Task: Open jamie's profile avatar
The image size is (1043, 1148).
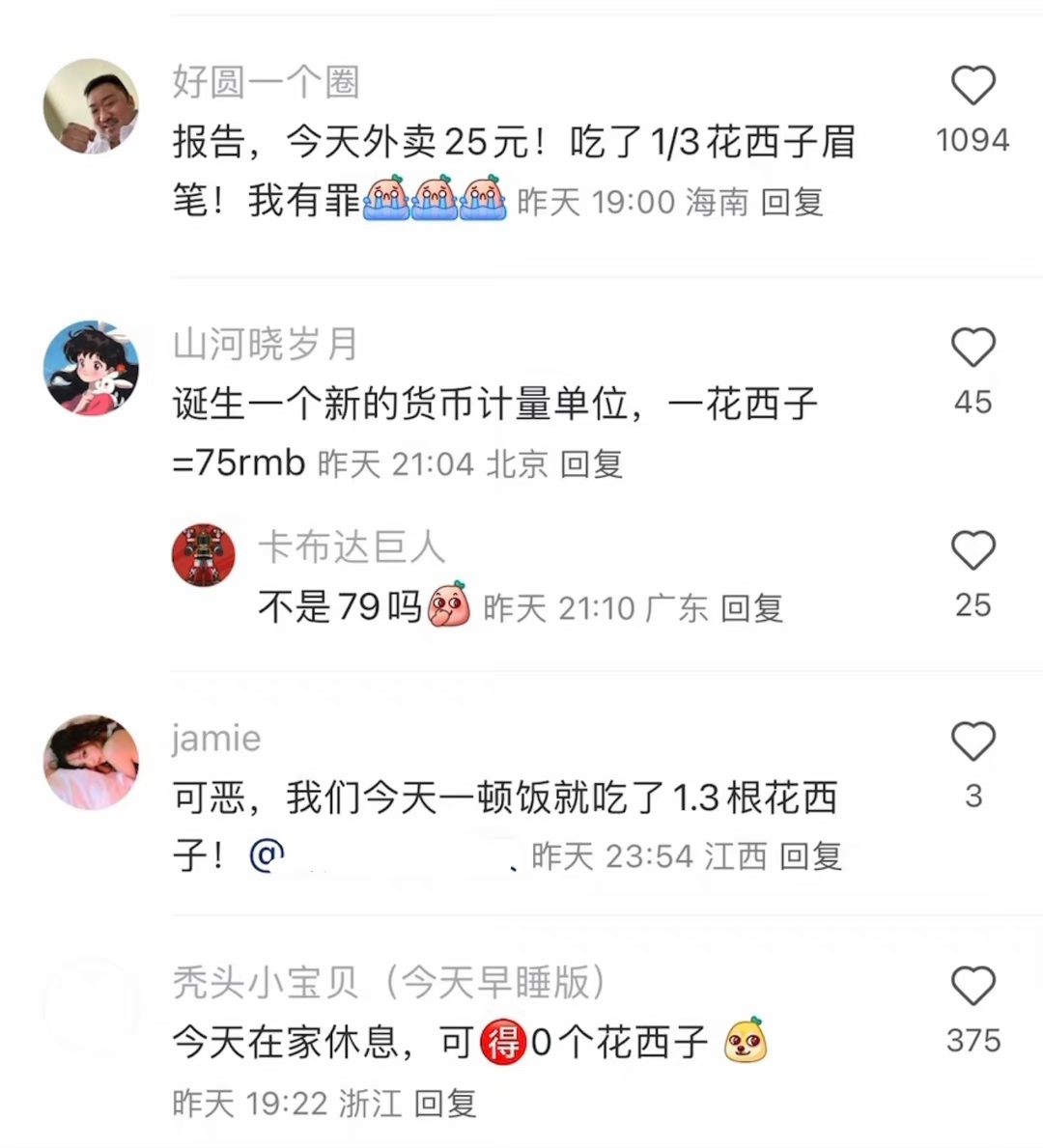Action: click(x=92, y=761)
